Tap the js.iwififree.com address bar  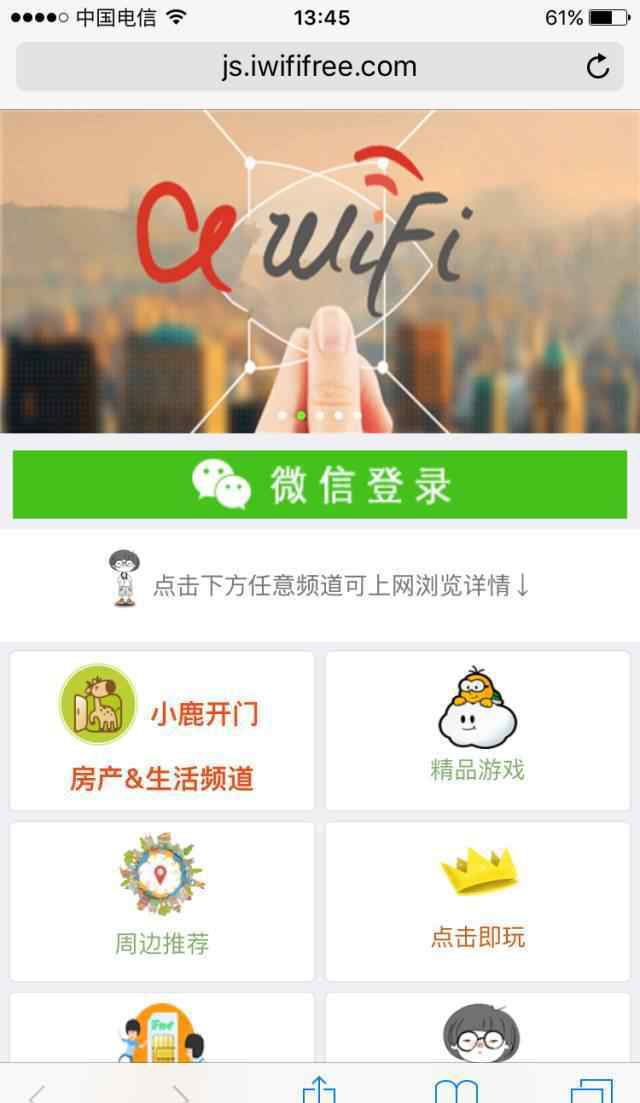click(319, 67)
